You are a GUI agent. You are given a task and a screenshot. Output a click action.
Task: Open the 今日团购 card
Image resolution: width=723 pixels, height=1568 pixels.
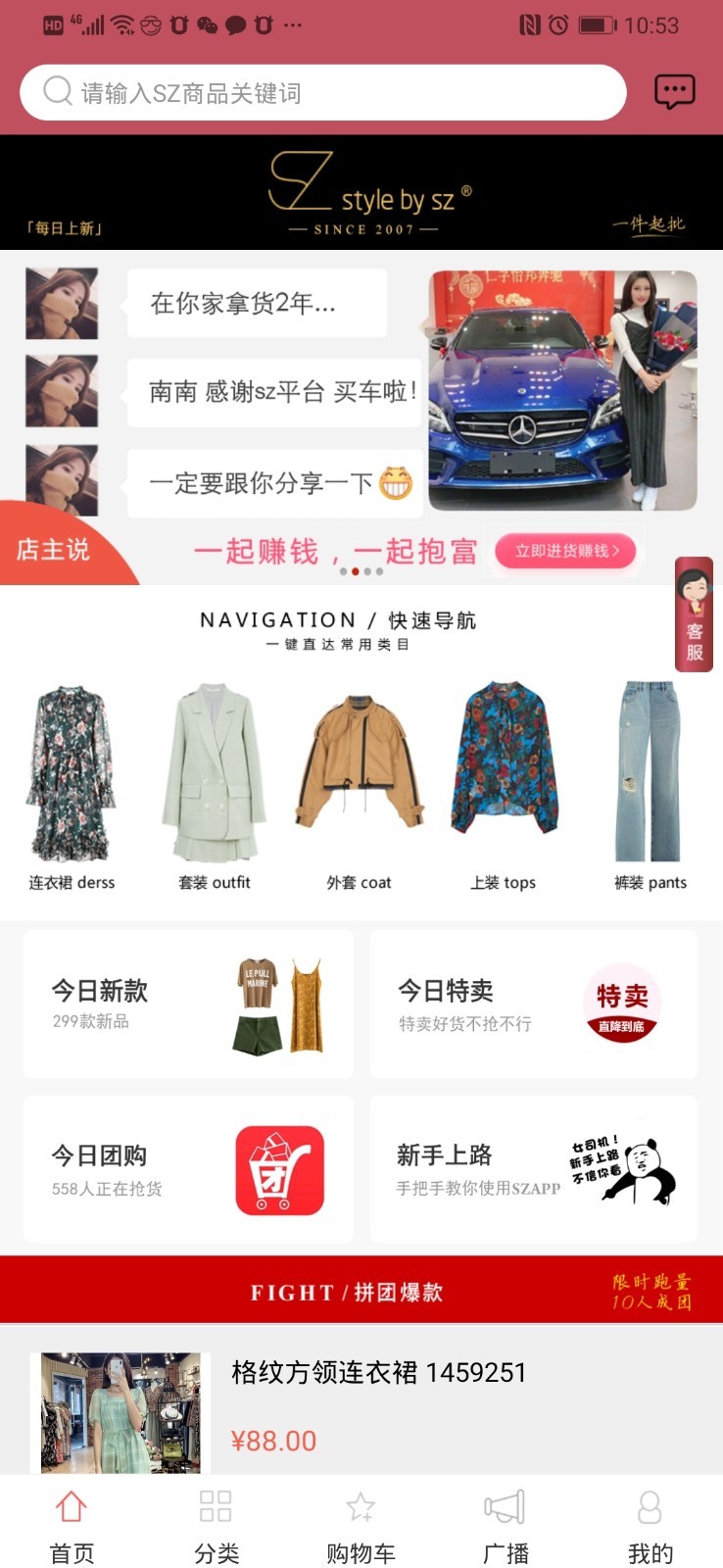point(188,1170)
